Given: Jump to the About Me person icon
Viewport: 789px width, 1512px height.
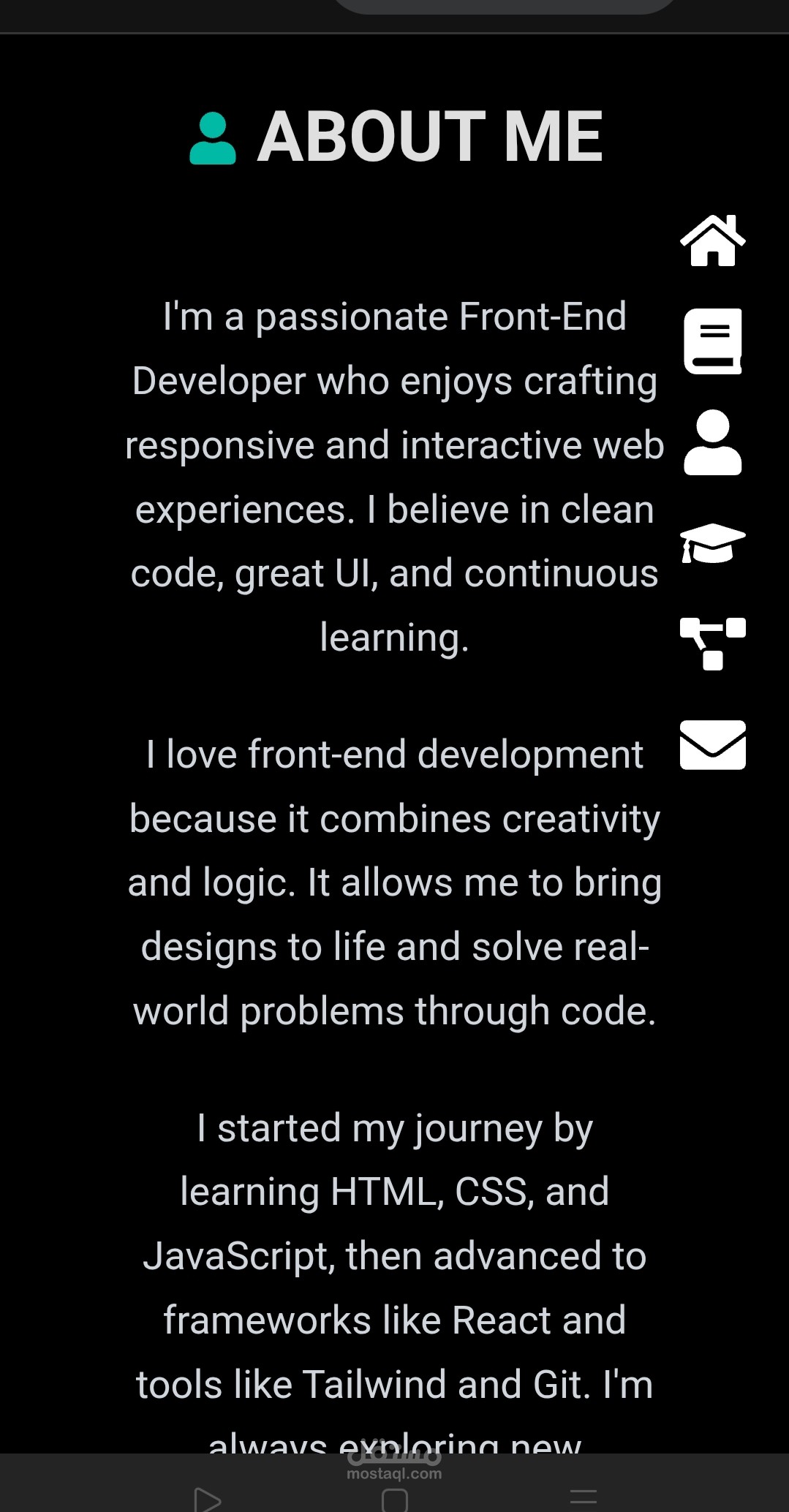Looking at the screenshot, I should (x=713, y=442).
